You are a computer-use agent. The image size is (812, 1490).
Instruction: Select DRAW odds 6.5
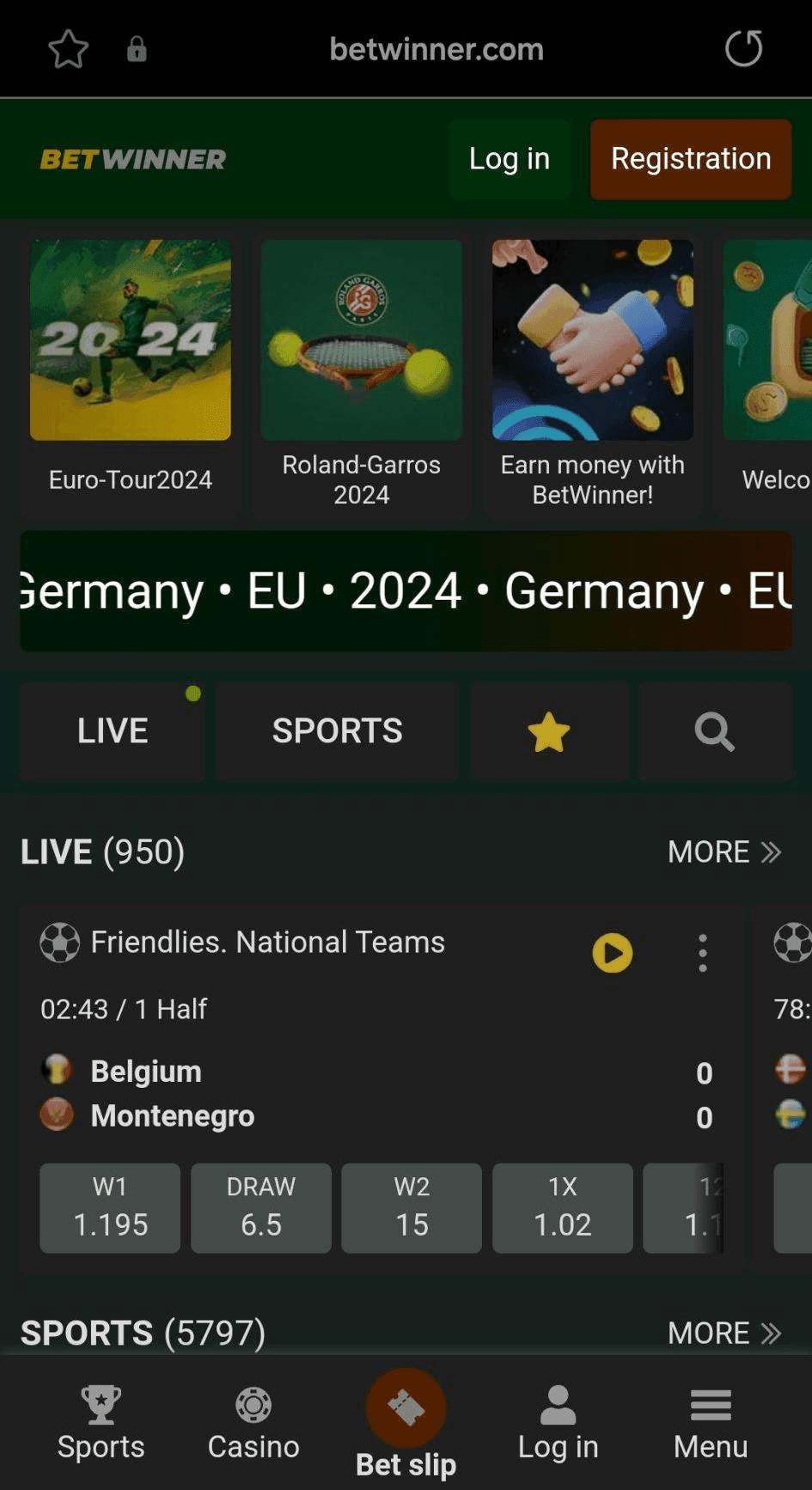261,1207
